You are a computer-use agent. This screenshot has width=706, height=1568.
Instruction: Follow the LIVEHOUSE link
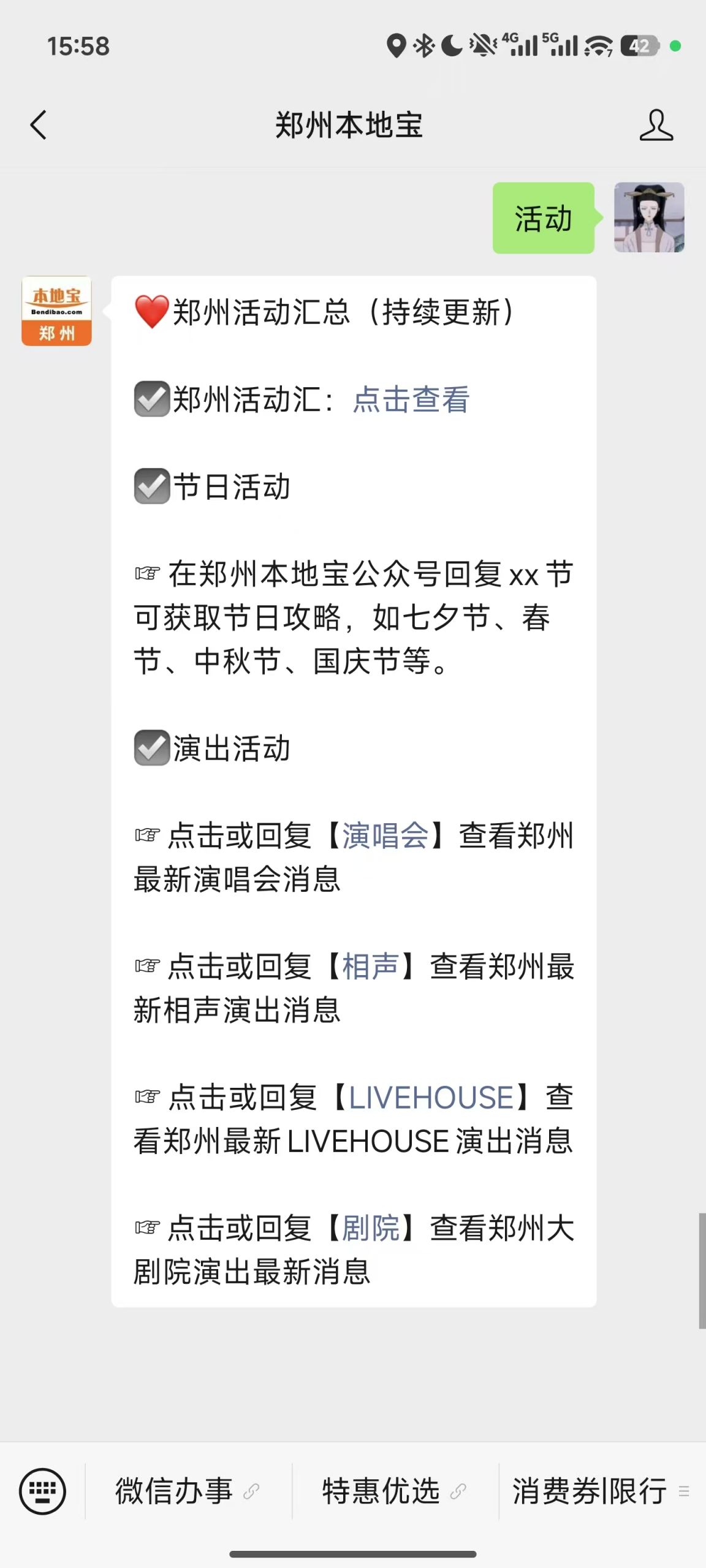pyautogui.click(x=431, y=1098)
